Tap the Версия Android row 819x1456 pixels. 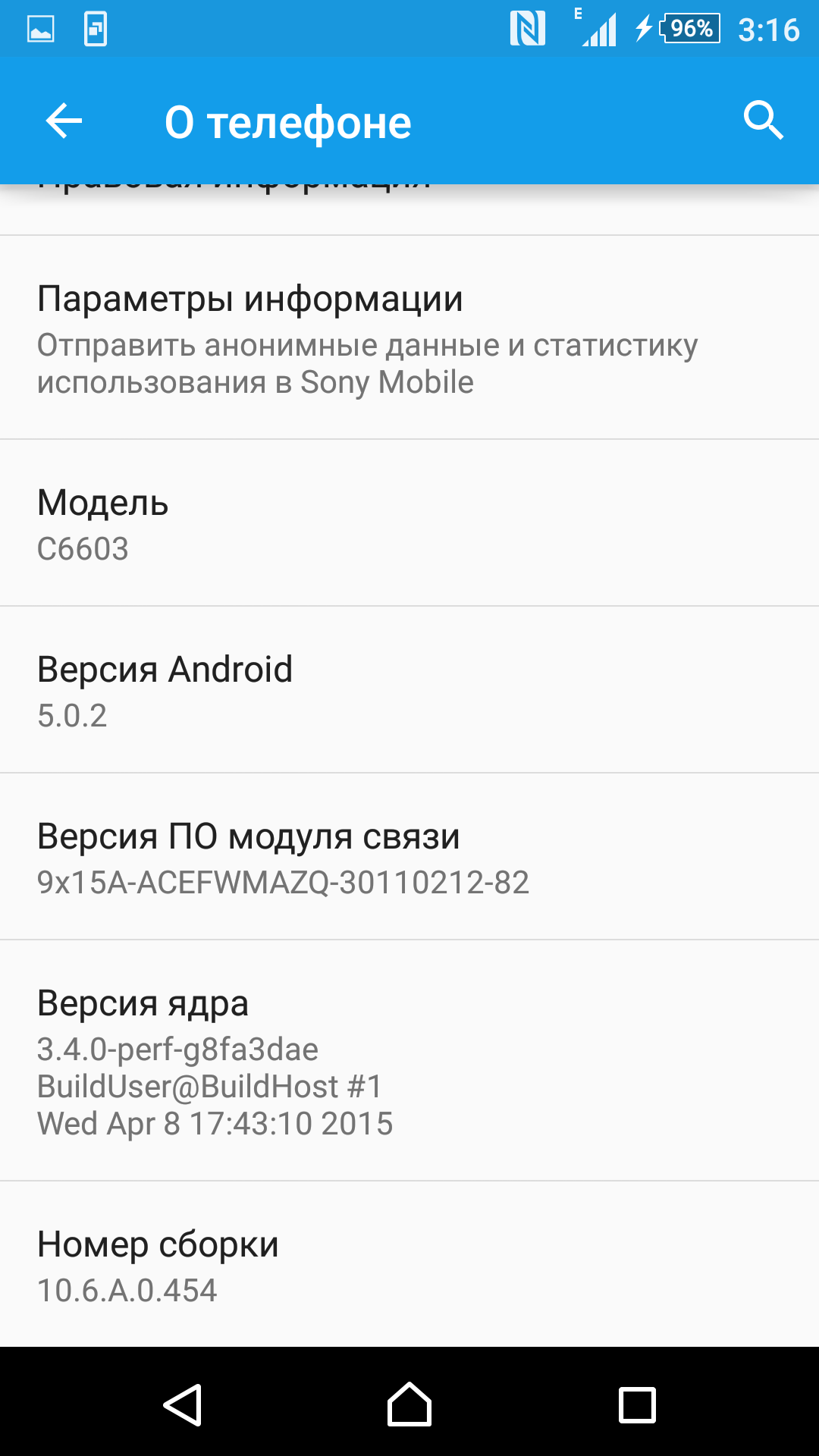409,690
